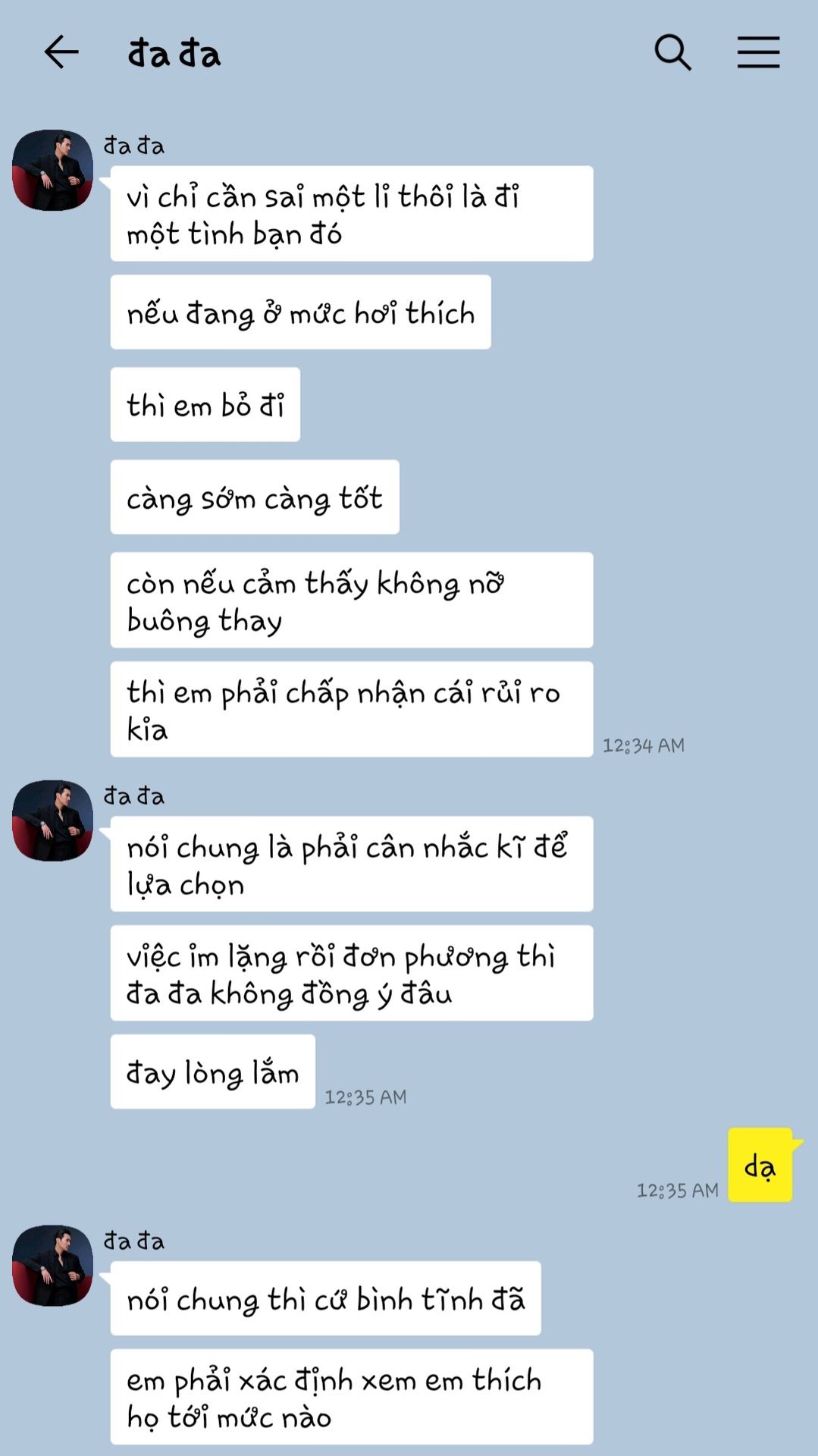Tap đa đa's avatar by 'nói chung là phải cân nhắc'
Screen dimensions: 818x1456
point(52,821)
